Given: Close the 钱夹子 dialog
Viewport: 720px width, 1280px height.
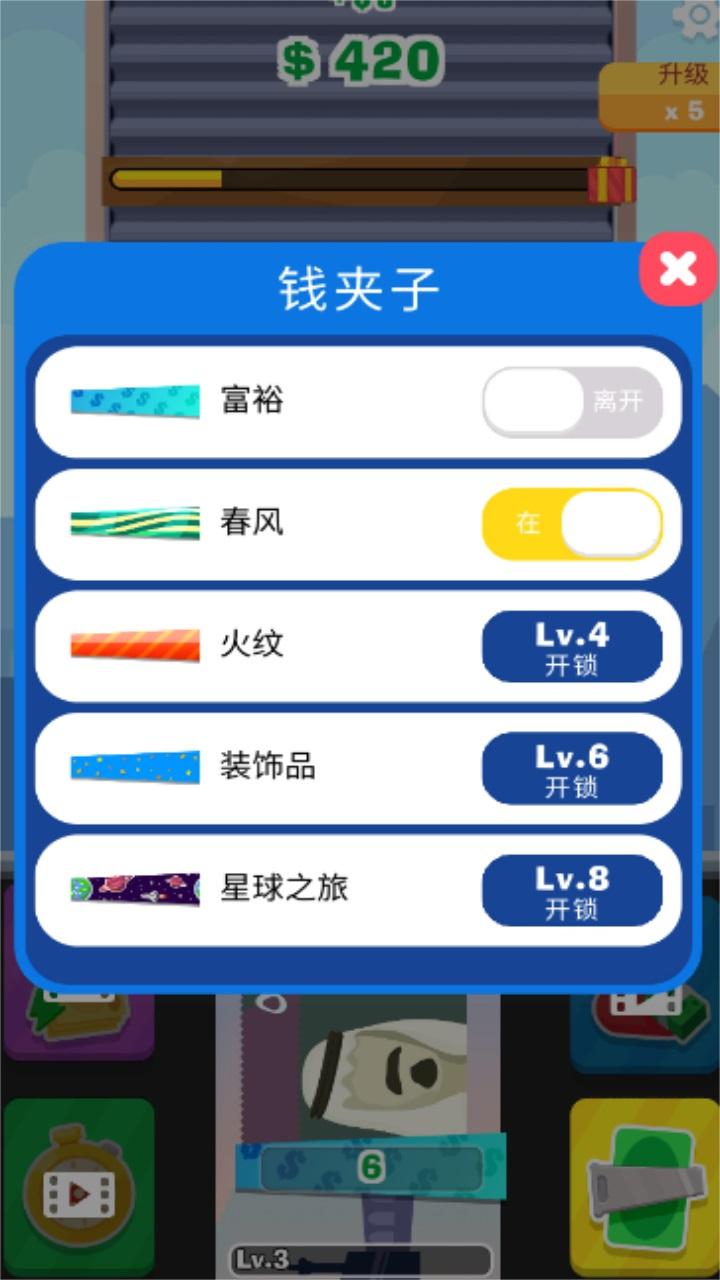Looking at the screenshot, I should point(678,268).
